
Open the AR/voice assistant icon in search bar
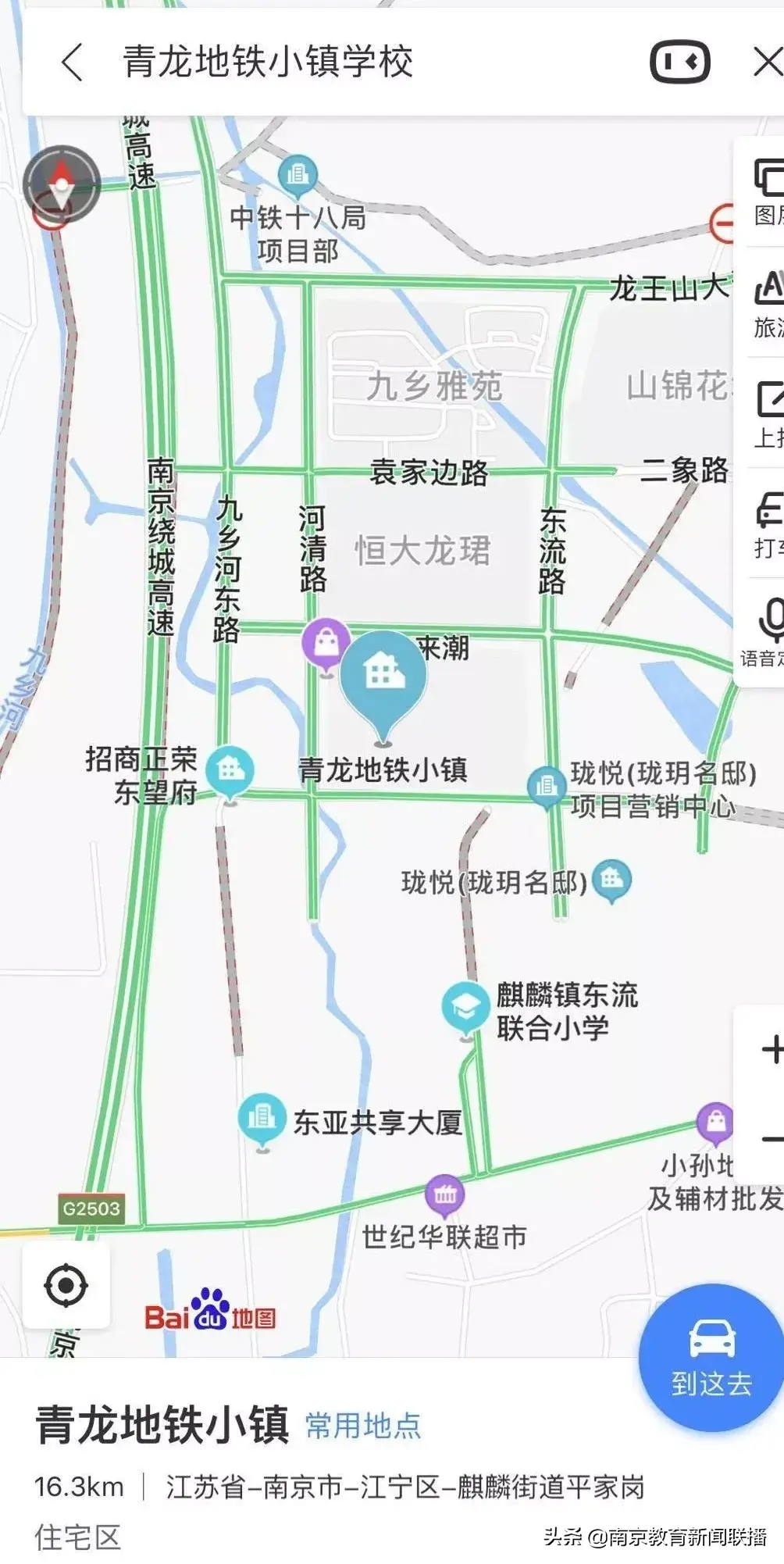[679, 62]
